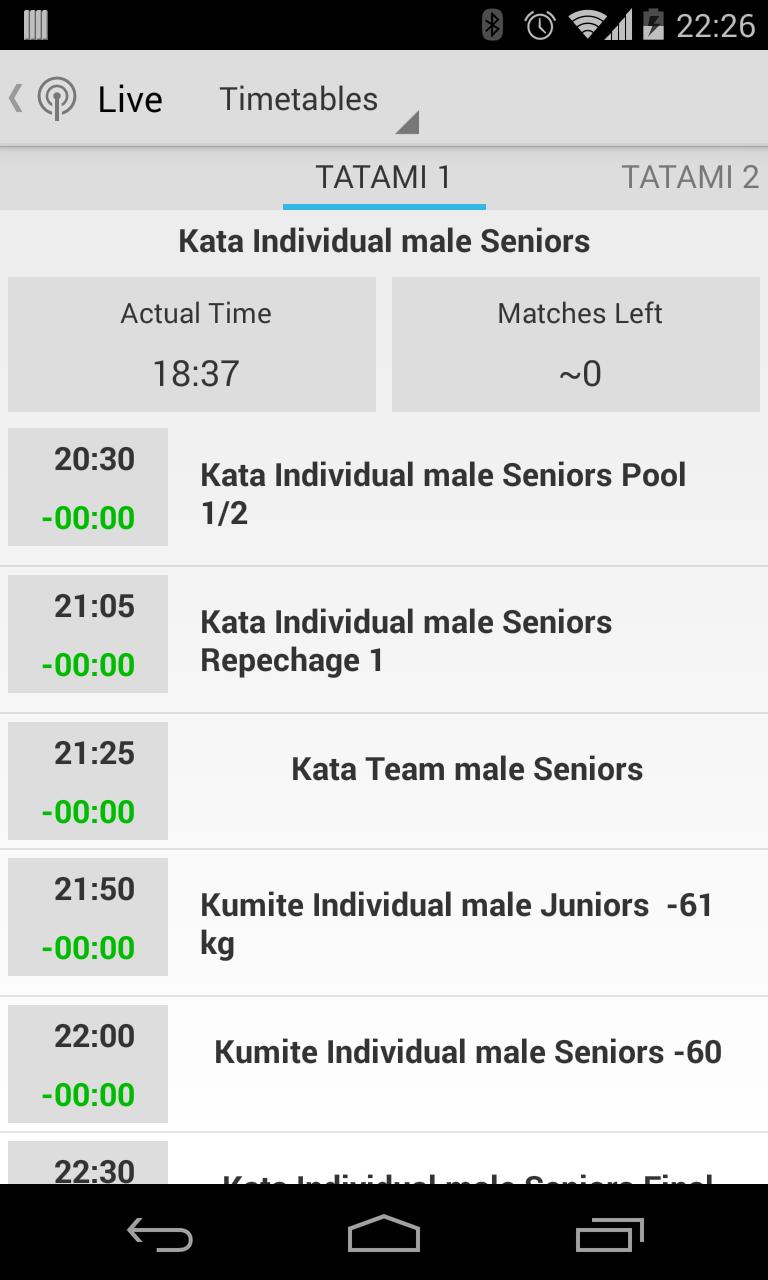Screen dimensions: 768x1280
Task: Tap the Android back navigation arrow
Action: point(158,1234)
